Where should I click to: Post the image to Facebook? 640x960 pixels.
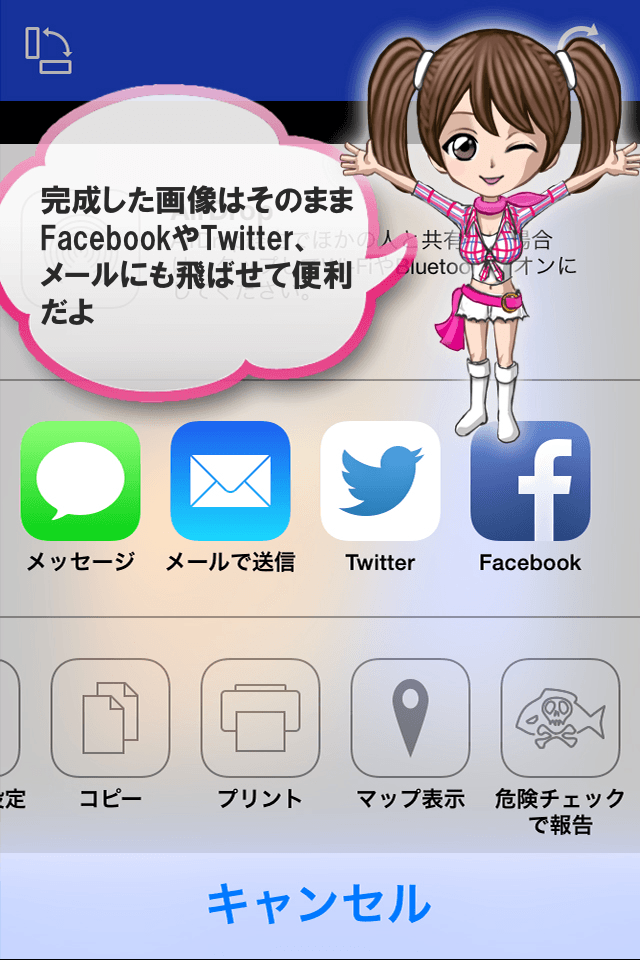point(530,481)
